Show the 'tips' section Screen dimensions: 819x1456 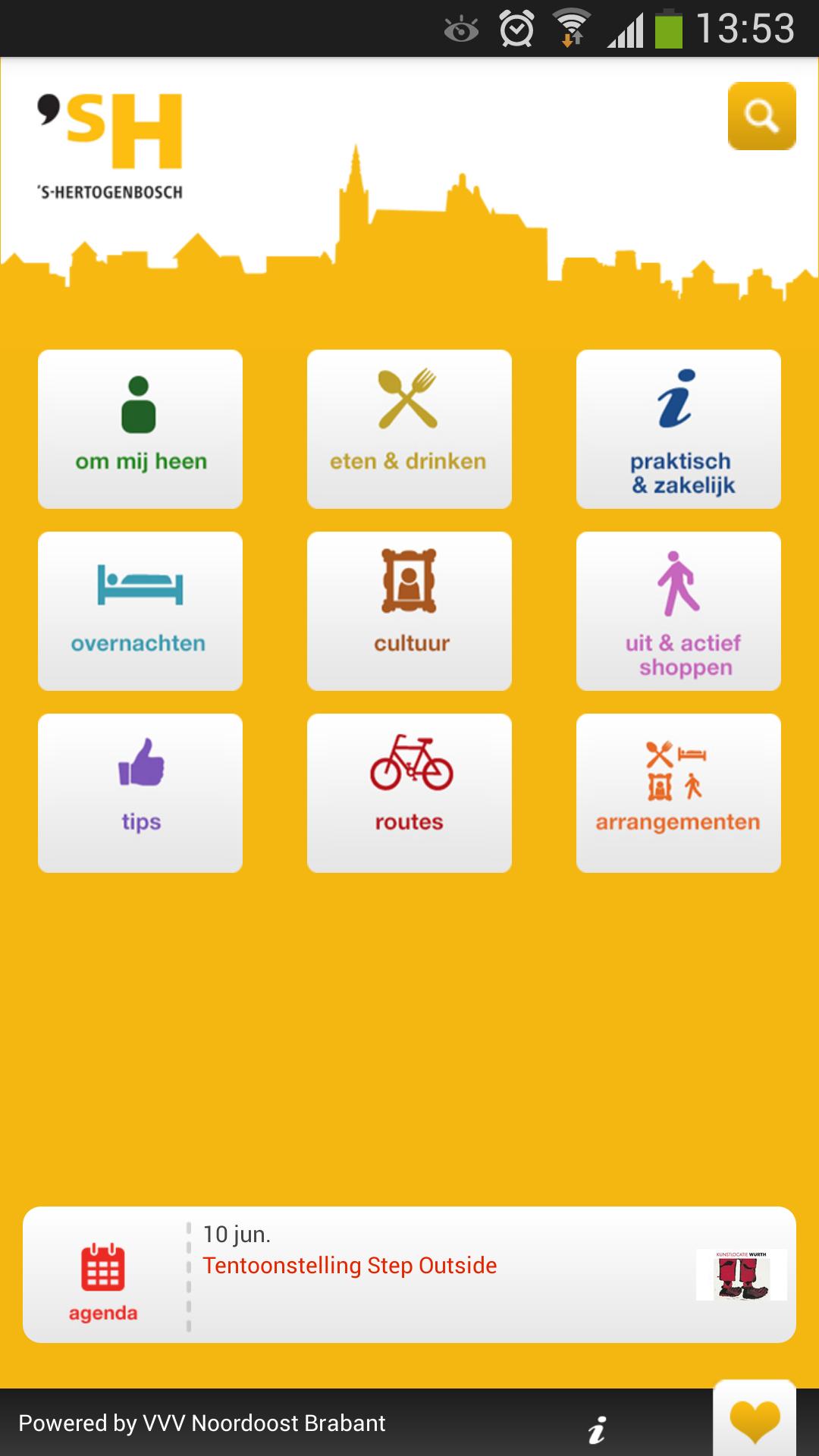tap(140, 793)
